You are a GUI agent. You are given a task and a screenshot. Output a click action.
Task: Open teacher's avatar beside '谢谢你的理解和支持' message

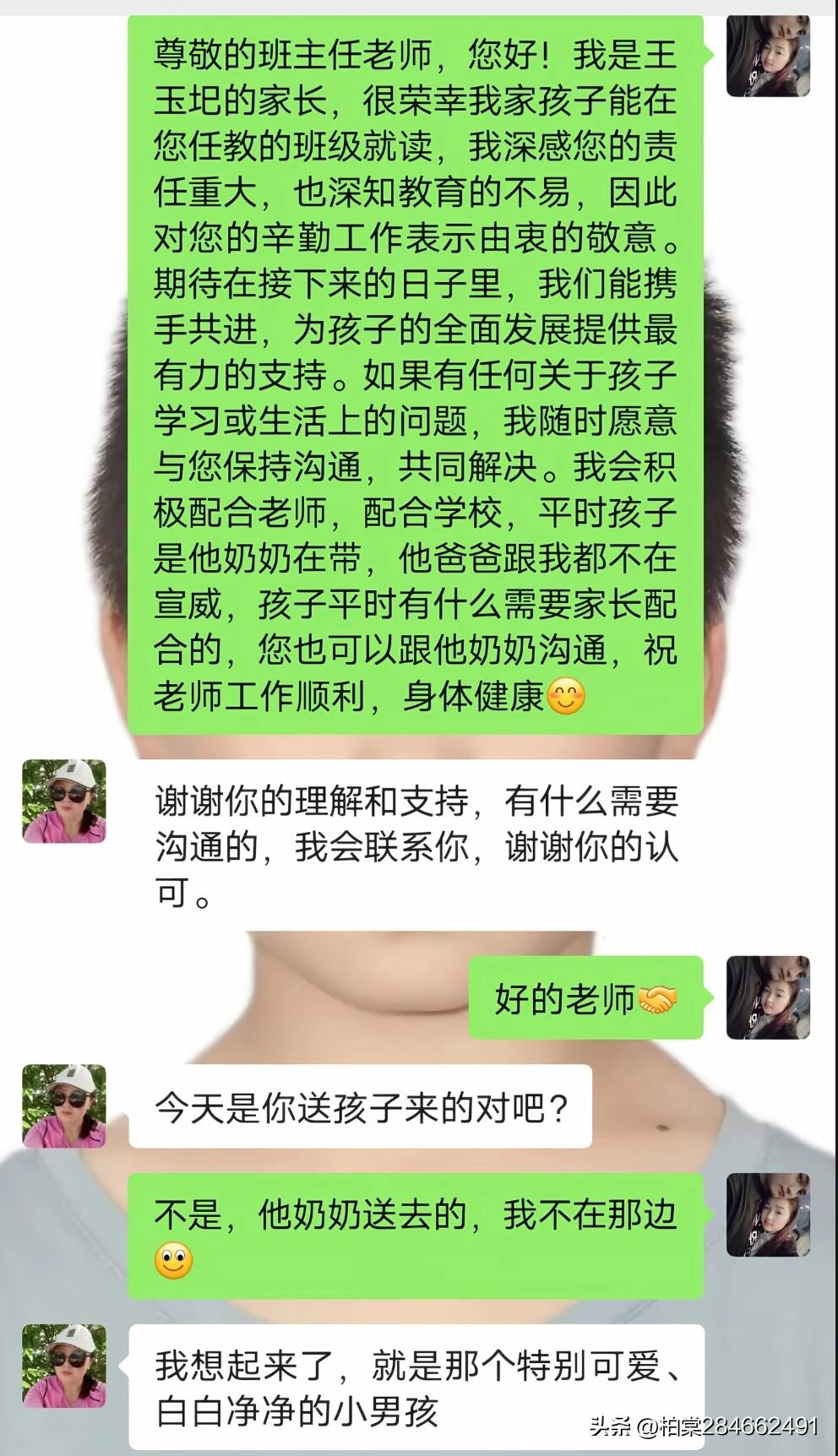click(64, 801)
